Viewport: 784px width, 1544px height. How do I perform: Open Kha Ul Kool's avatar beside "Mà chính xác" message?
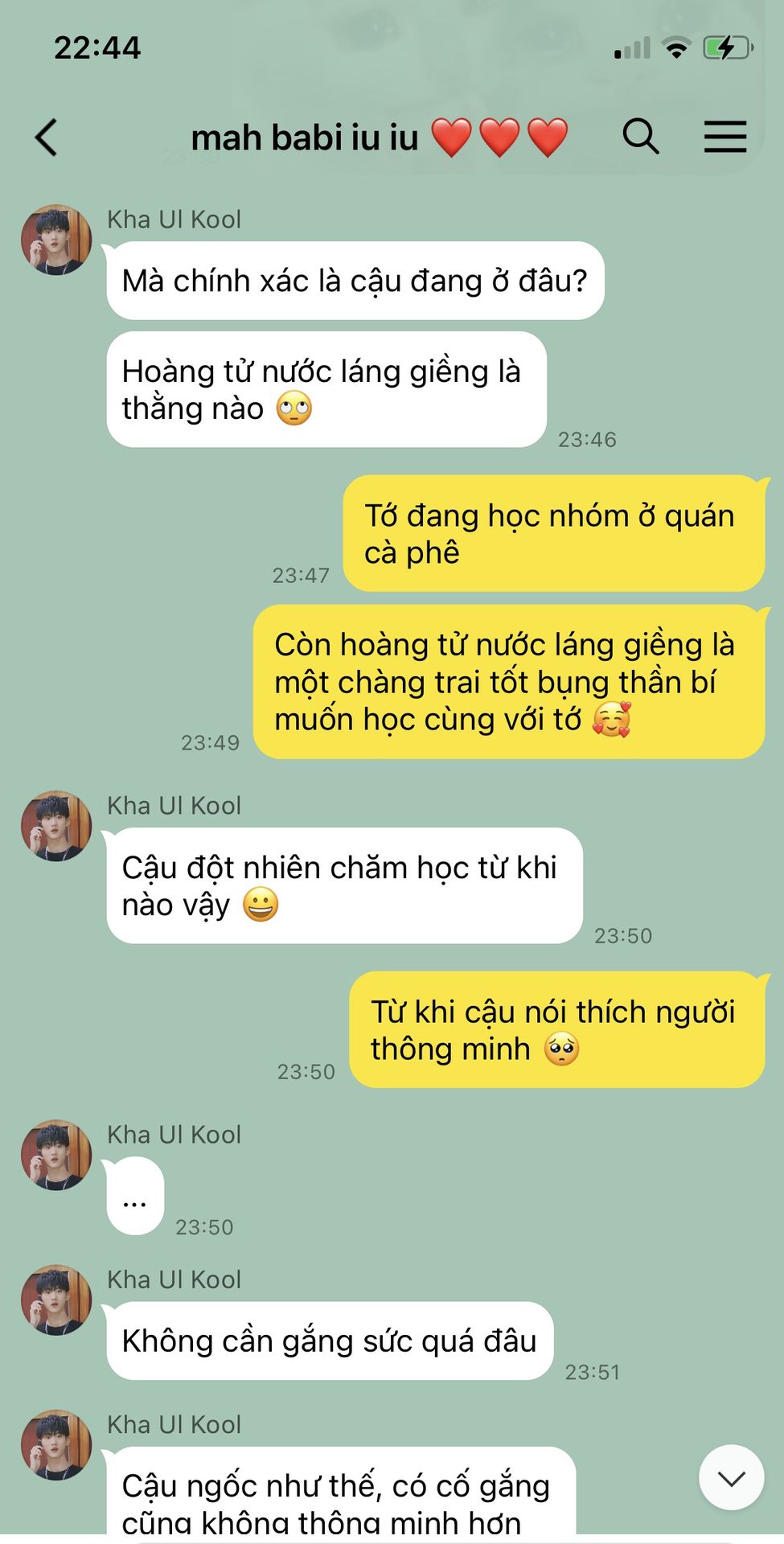point(56,240)
